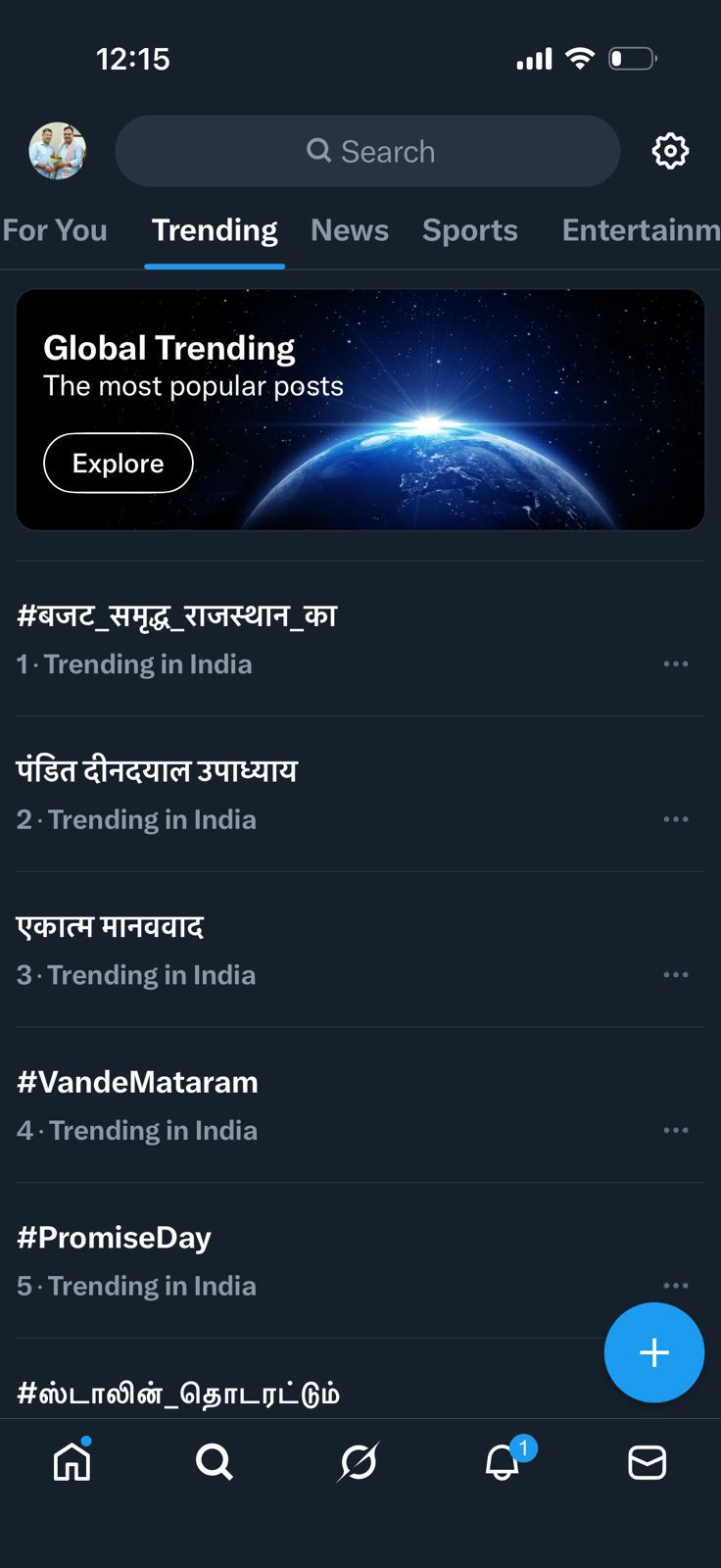Open the #बजट_समृद्ध_राजस्थान_का trend

click(177, 616)
